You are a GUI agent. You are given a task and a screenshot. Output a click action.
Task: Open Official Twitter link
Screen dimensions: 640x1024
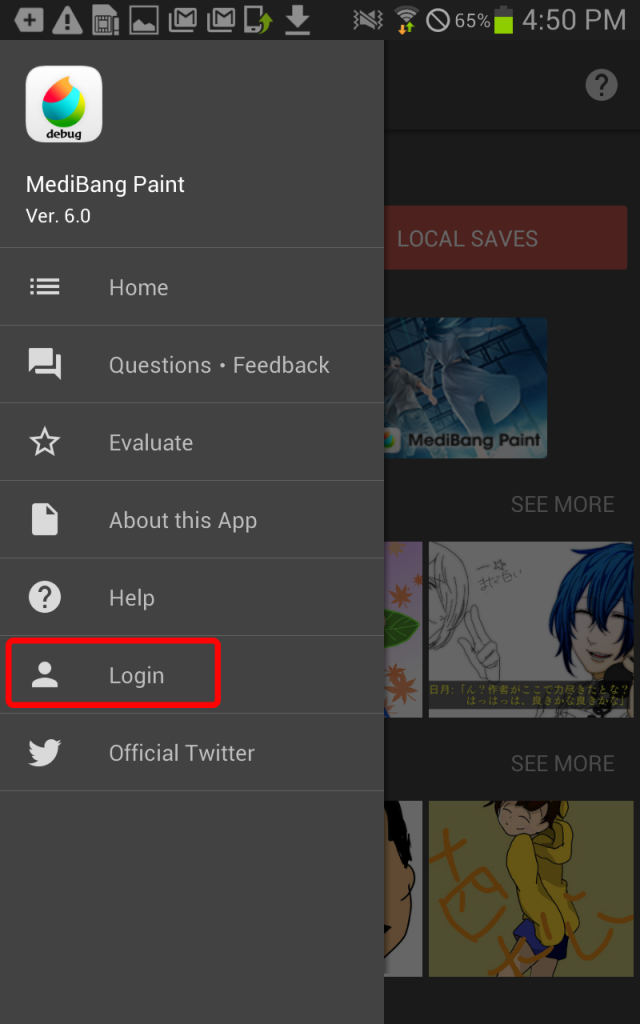click(x=191, y=752)
